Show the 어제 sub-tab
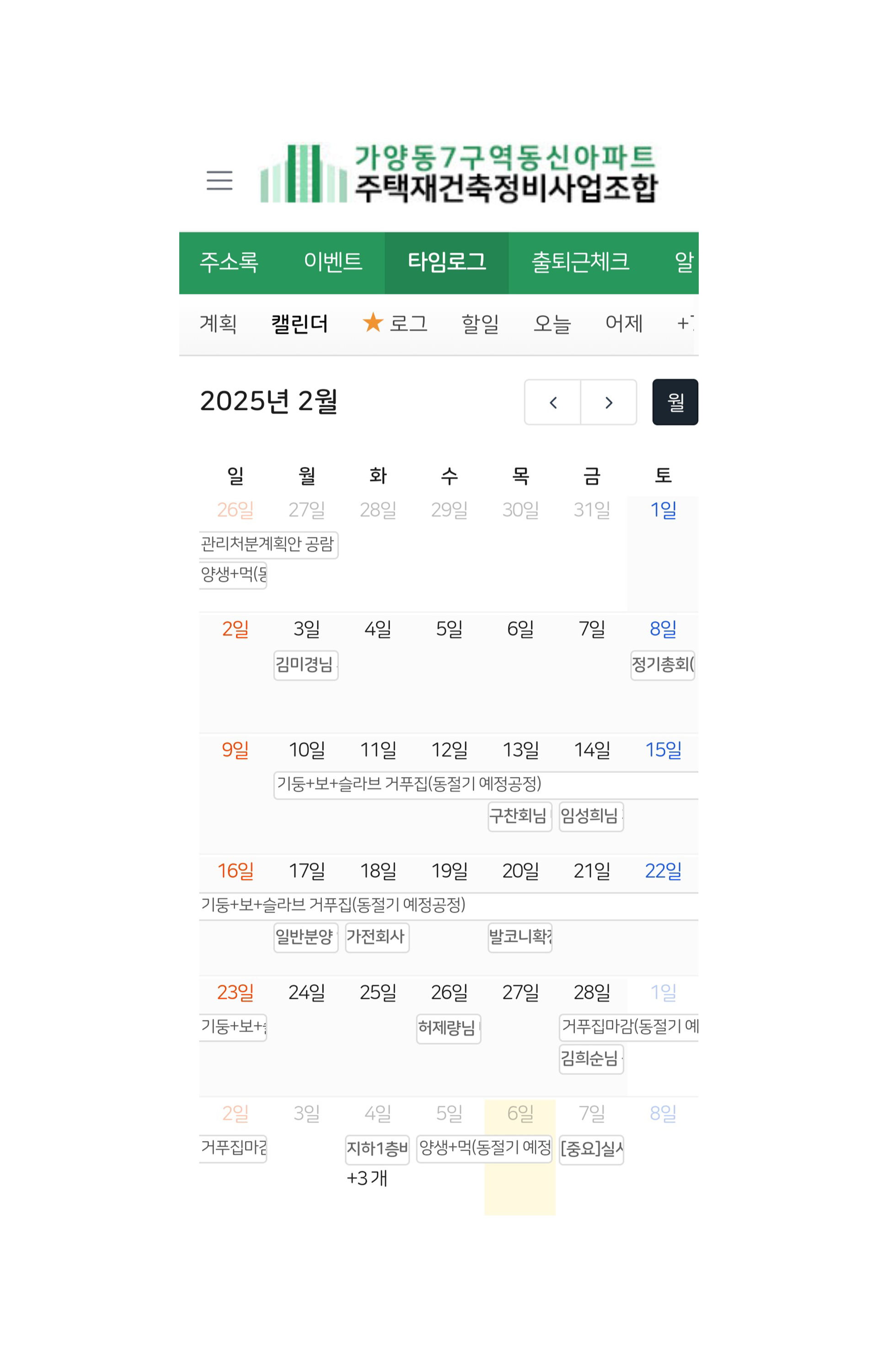 [624, 324]
